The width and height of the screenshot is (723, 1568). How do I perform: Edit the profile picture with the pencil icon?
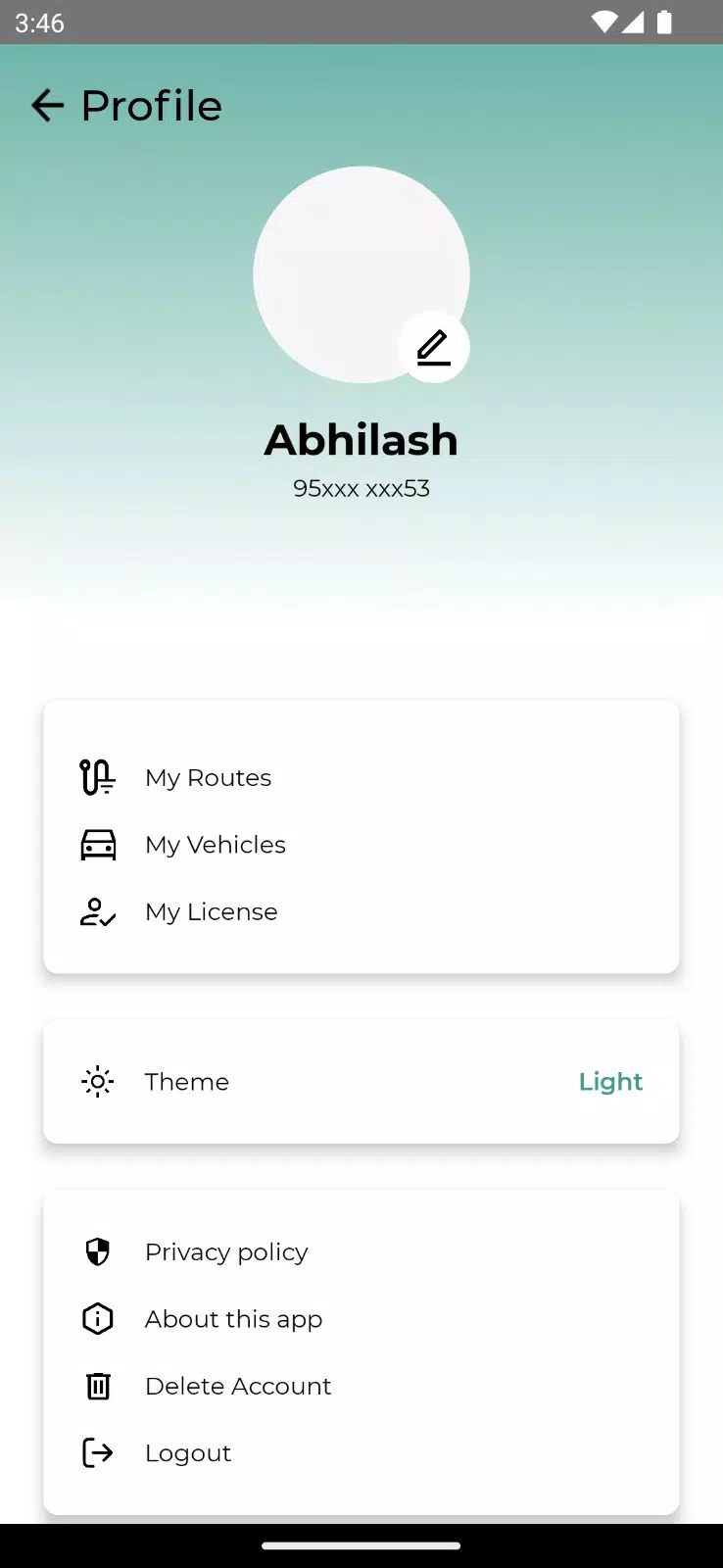tap(433, 348)
